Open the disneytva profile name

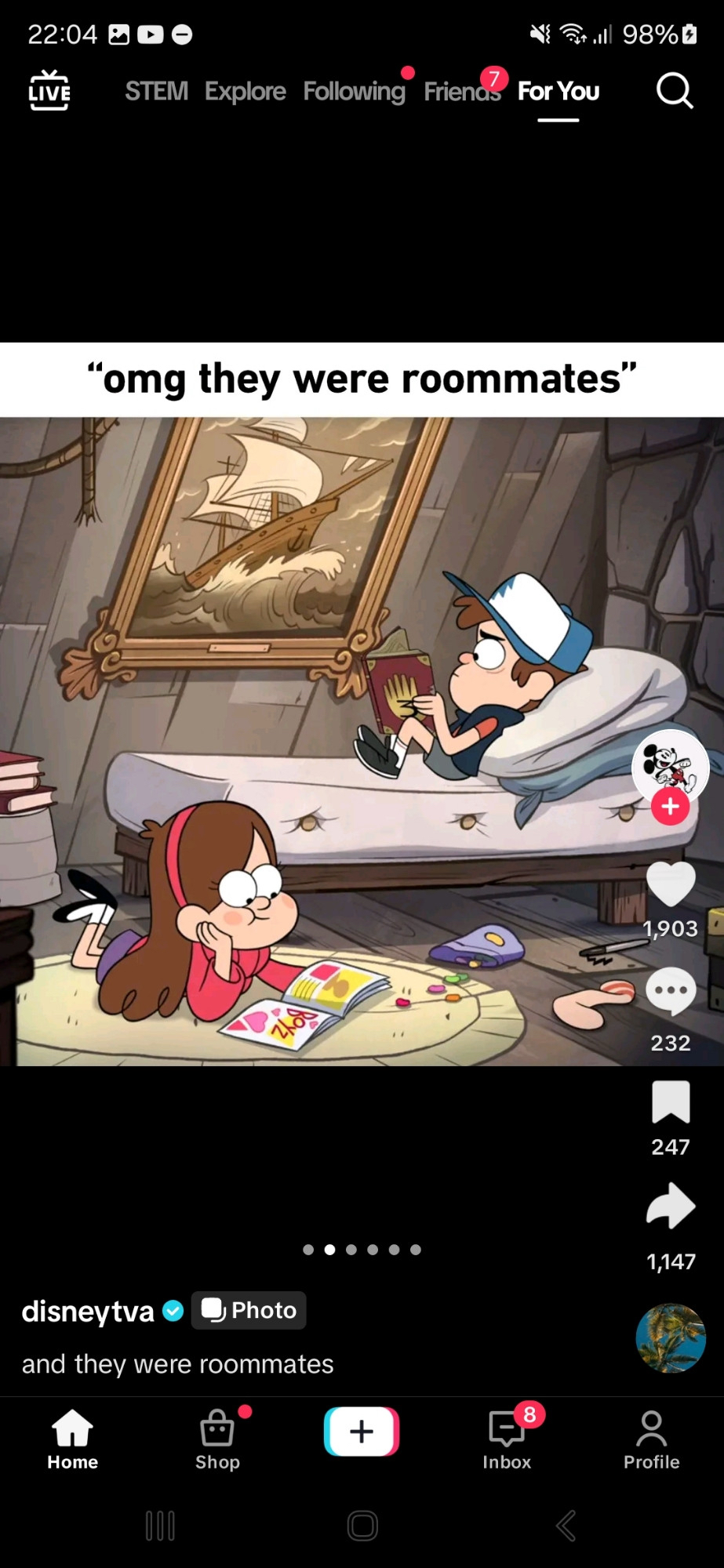(88, 1311)
